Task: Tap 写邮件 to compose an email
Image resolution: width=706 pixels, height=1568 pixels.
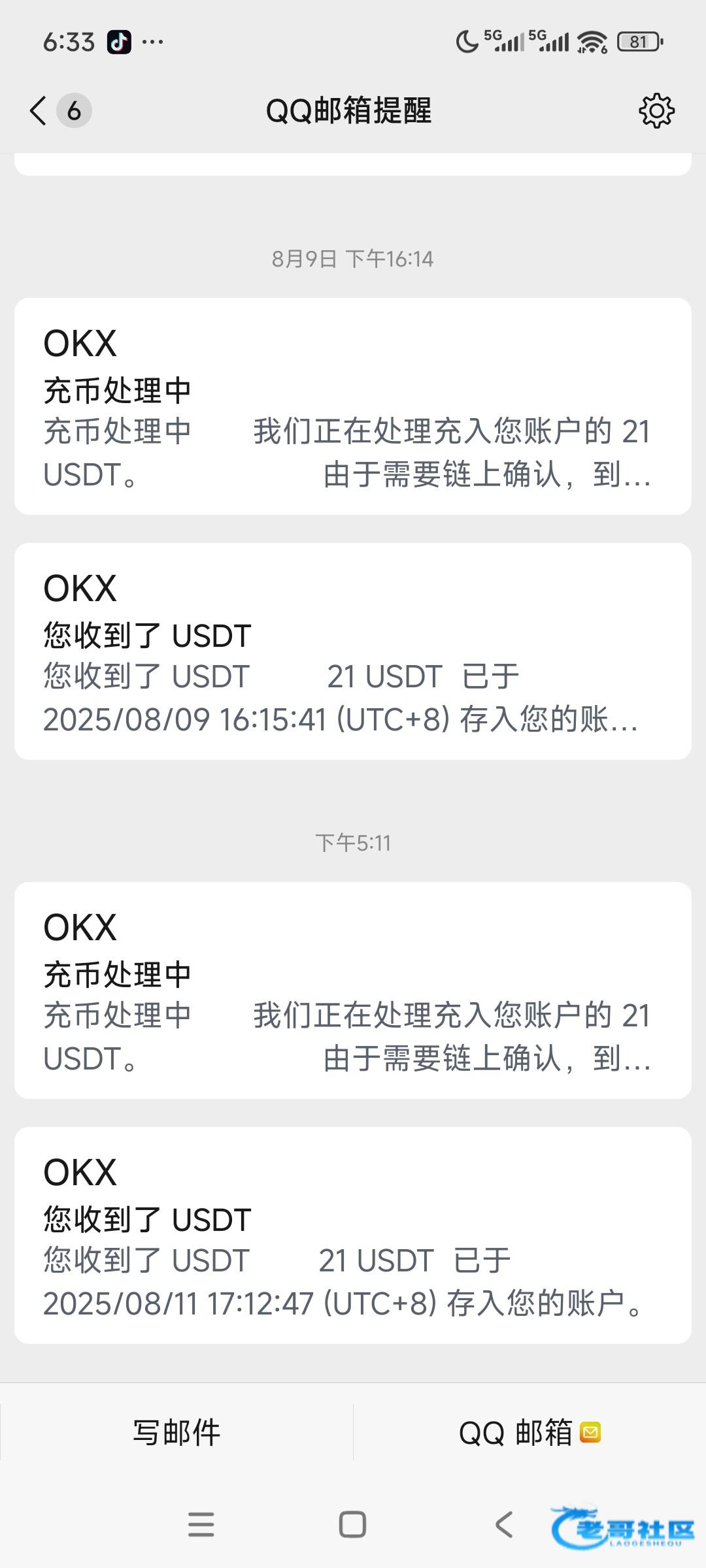Action: pos(176,1433)
